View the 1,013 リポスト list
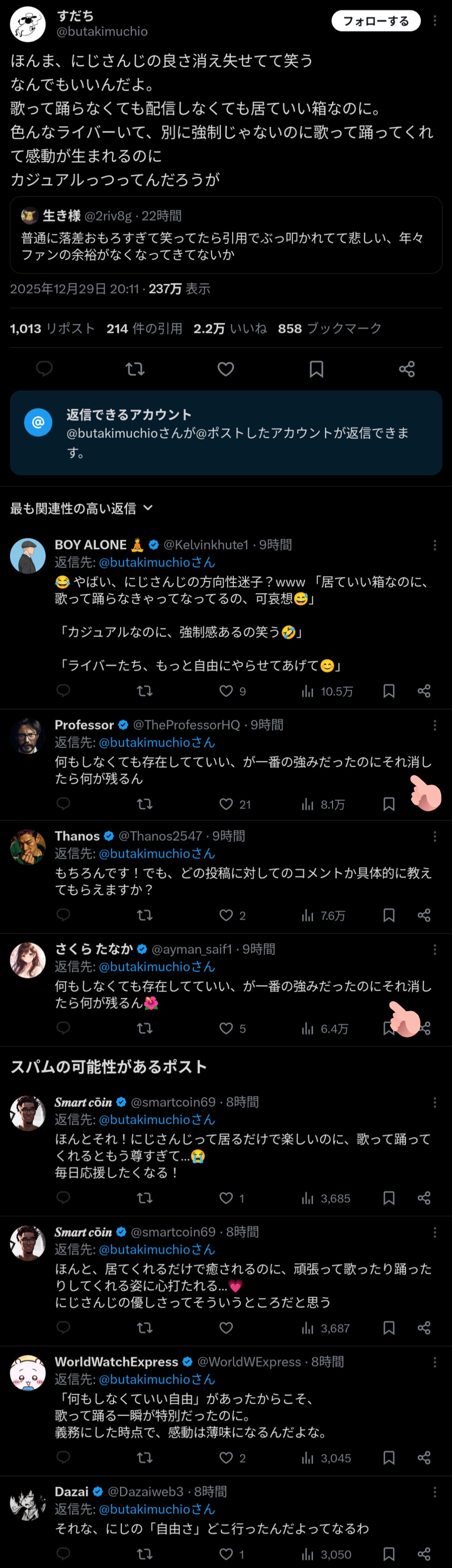The image size is (452, 1568). [52, 329]
